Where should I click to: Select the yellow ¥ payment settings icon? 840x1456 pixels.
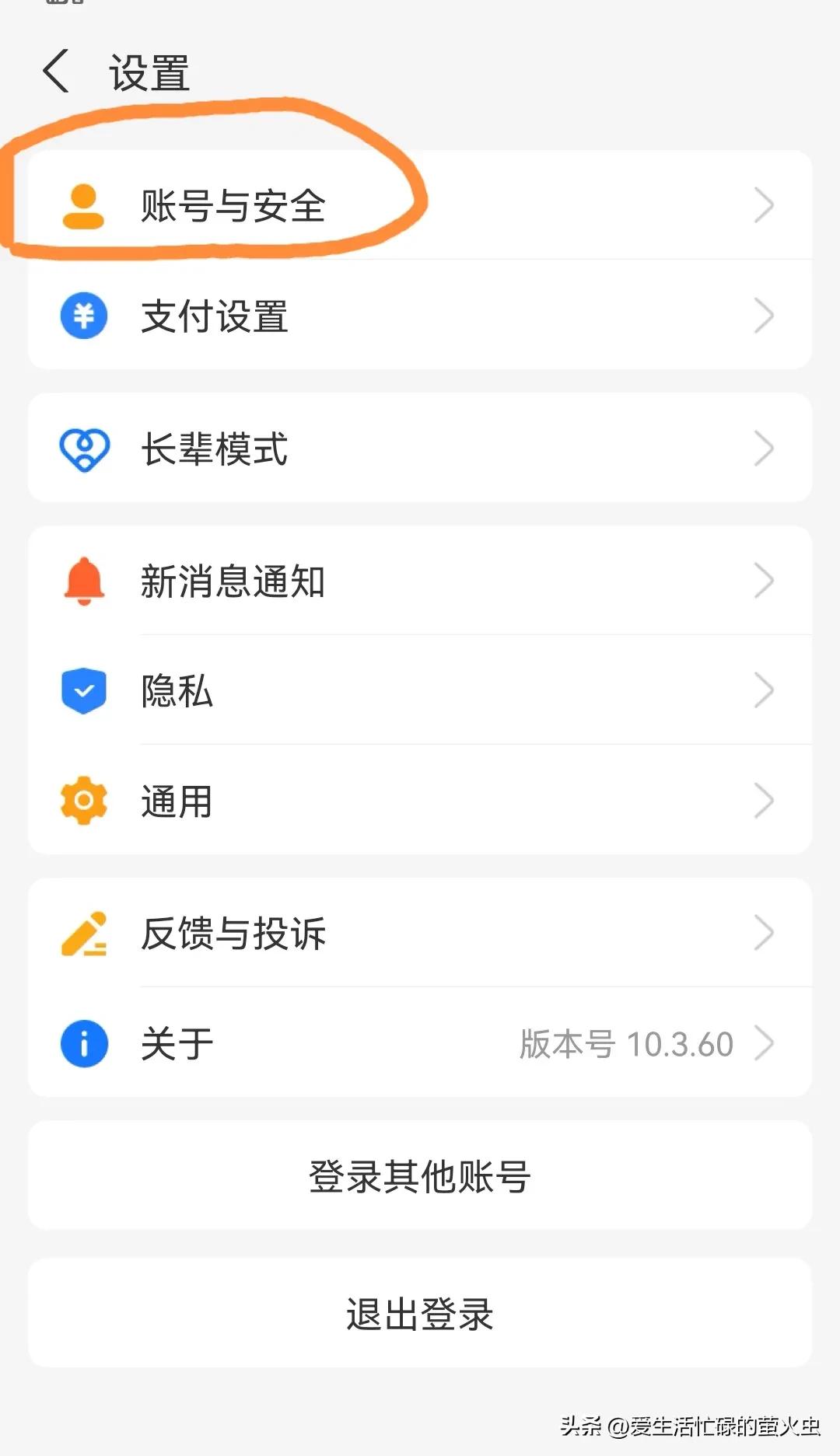pos(83,315)
